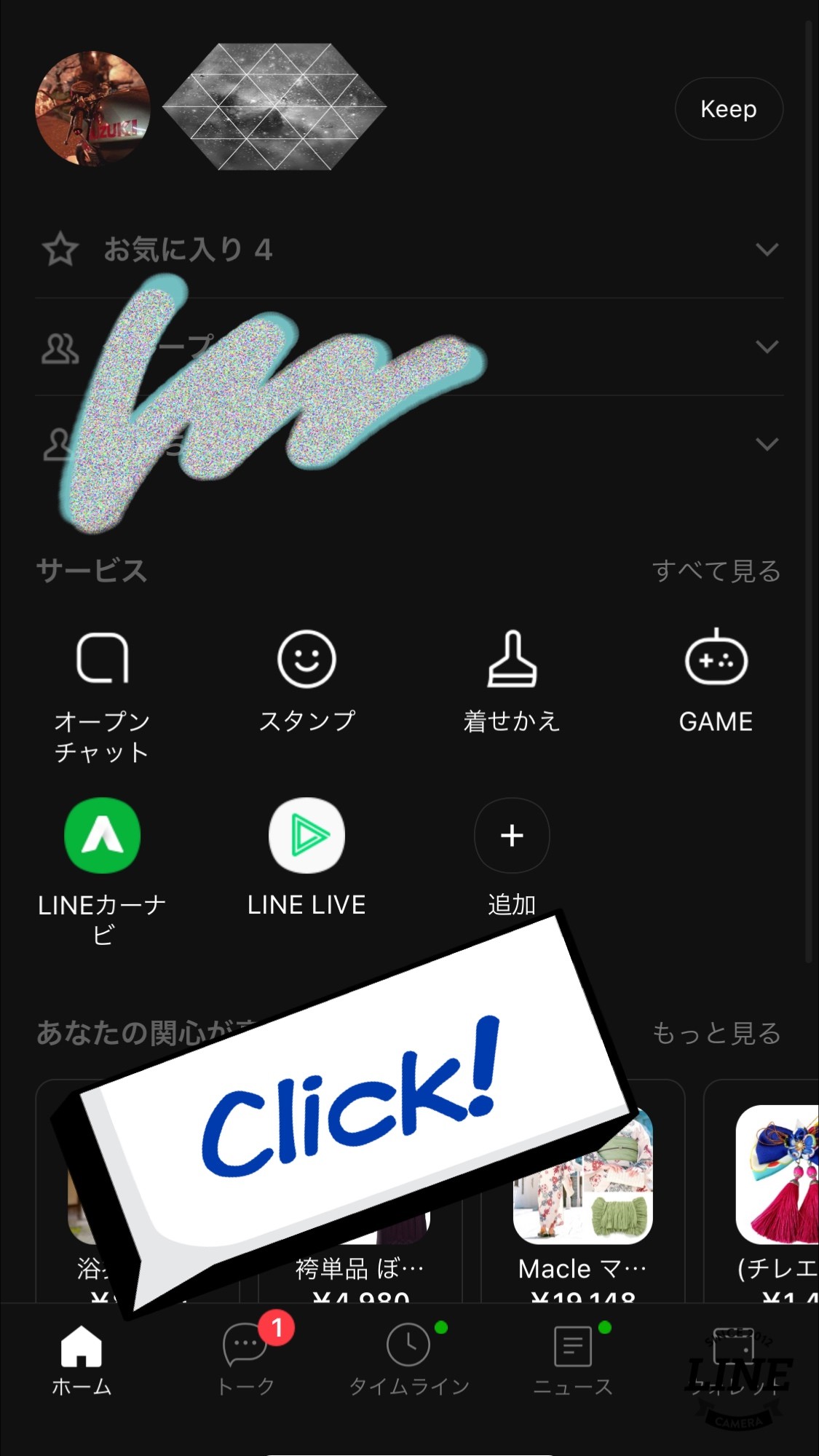Tap すべて見る to view all services
The height and width of the screenshot is (1456, 819).
tap(716, 571)
